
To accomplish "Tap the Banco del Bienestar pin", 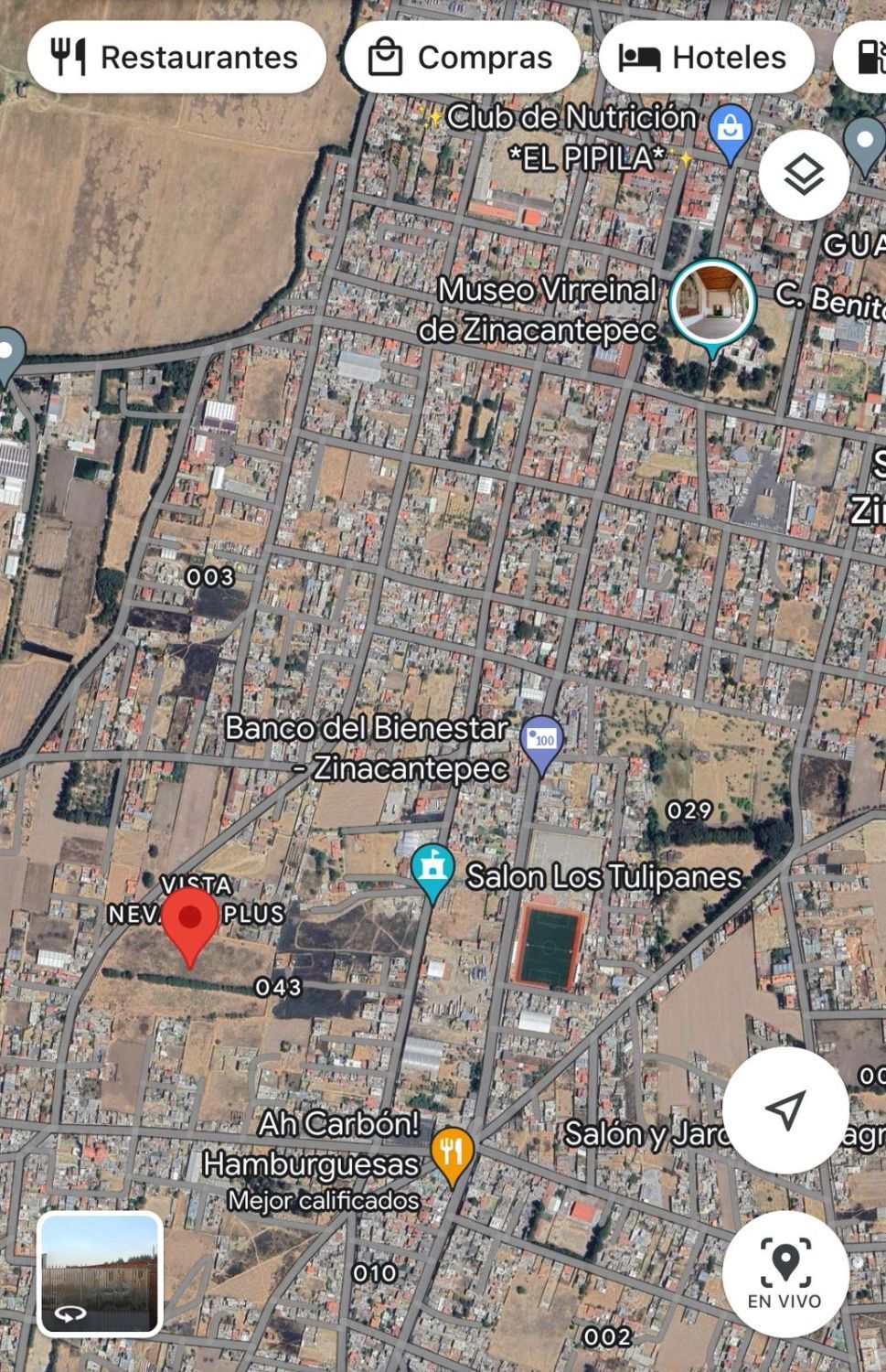I will tap(541, 743).
